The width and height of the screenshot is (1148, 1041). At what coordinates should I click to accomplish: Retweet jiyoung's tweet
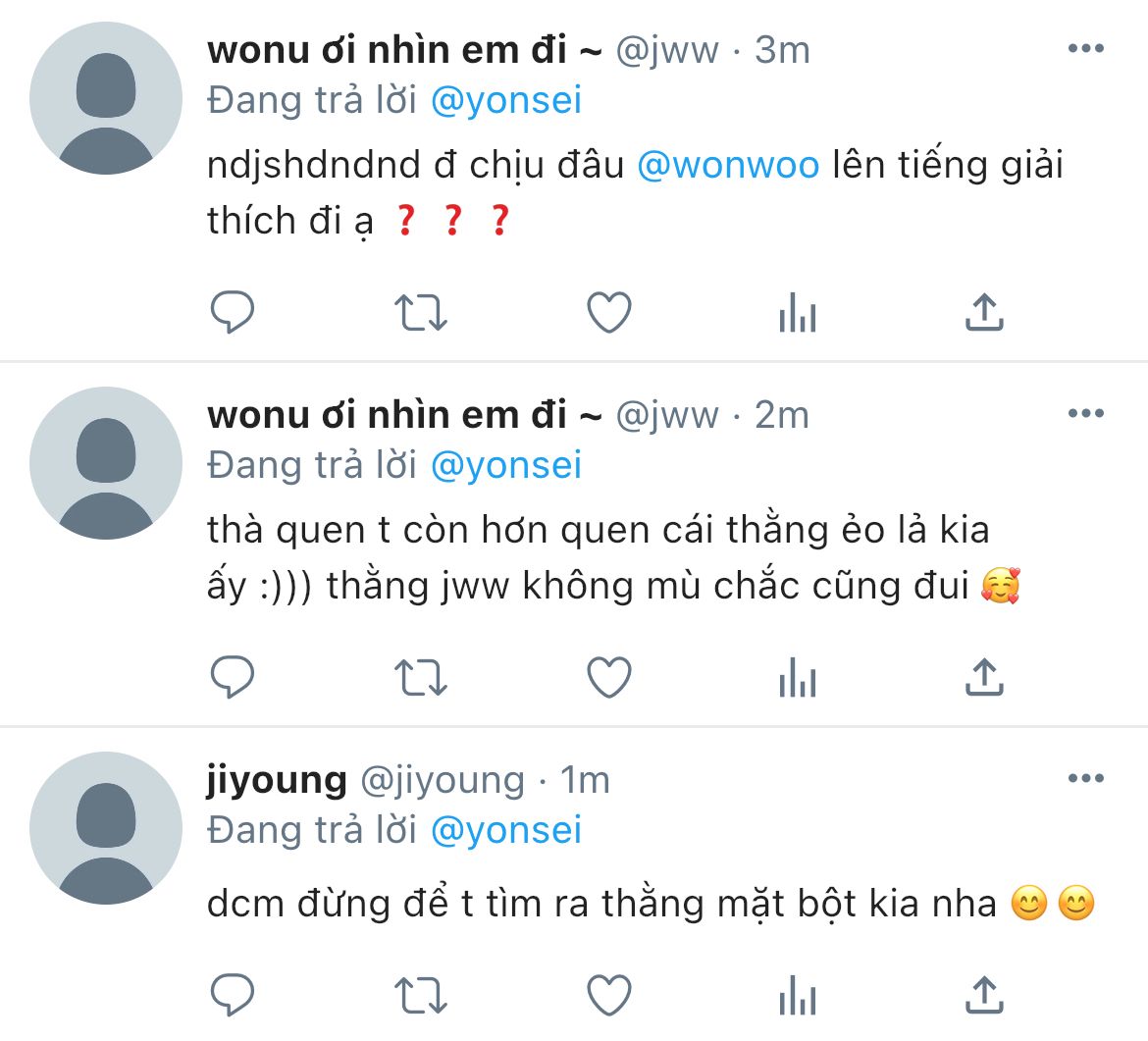tap(420, 996)
